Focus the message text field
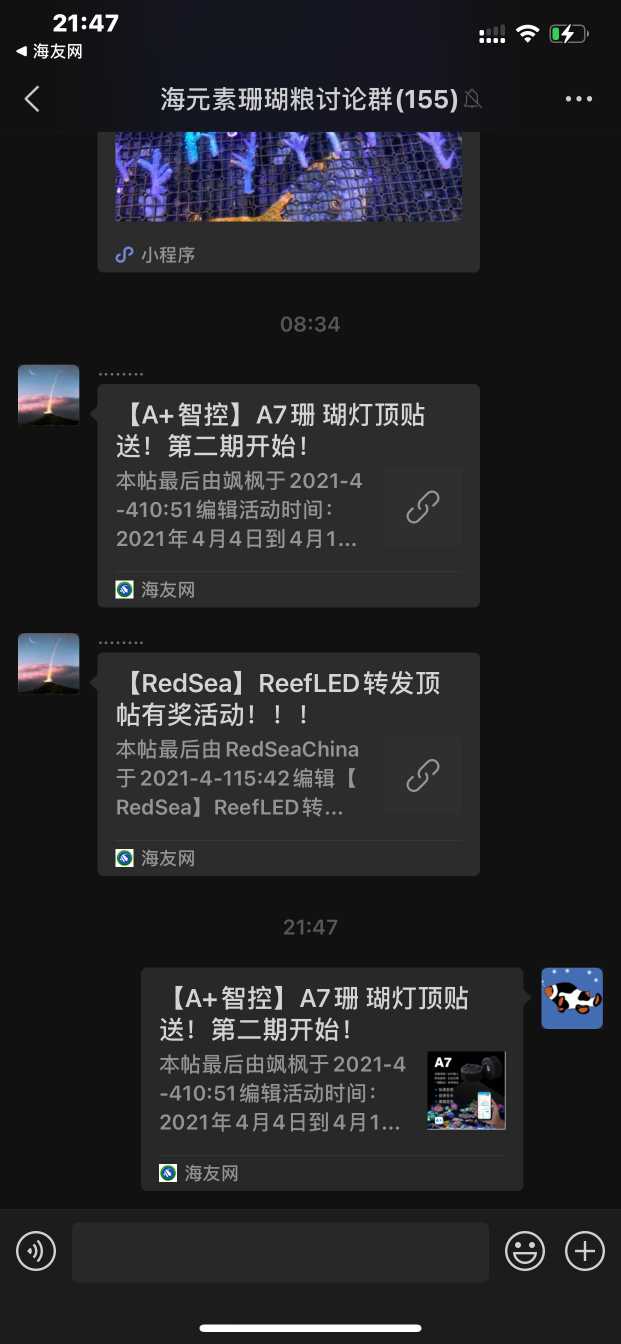The width and height of the screenshot is (621, 1344). point(280,1251)
